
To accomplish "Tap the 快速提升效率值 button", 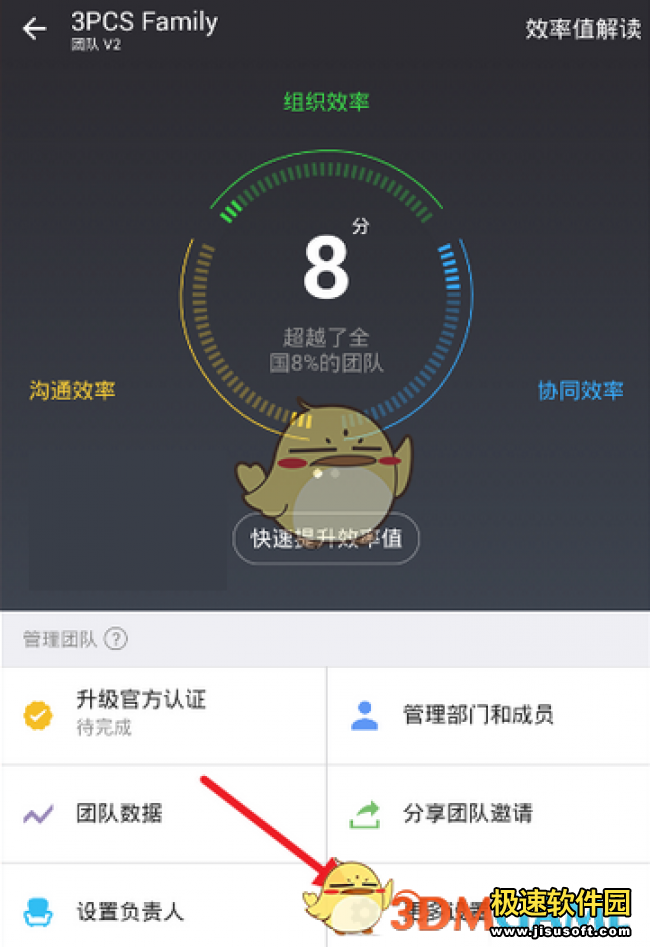I will click(x=326, y=539).
